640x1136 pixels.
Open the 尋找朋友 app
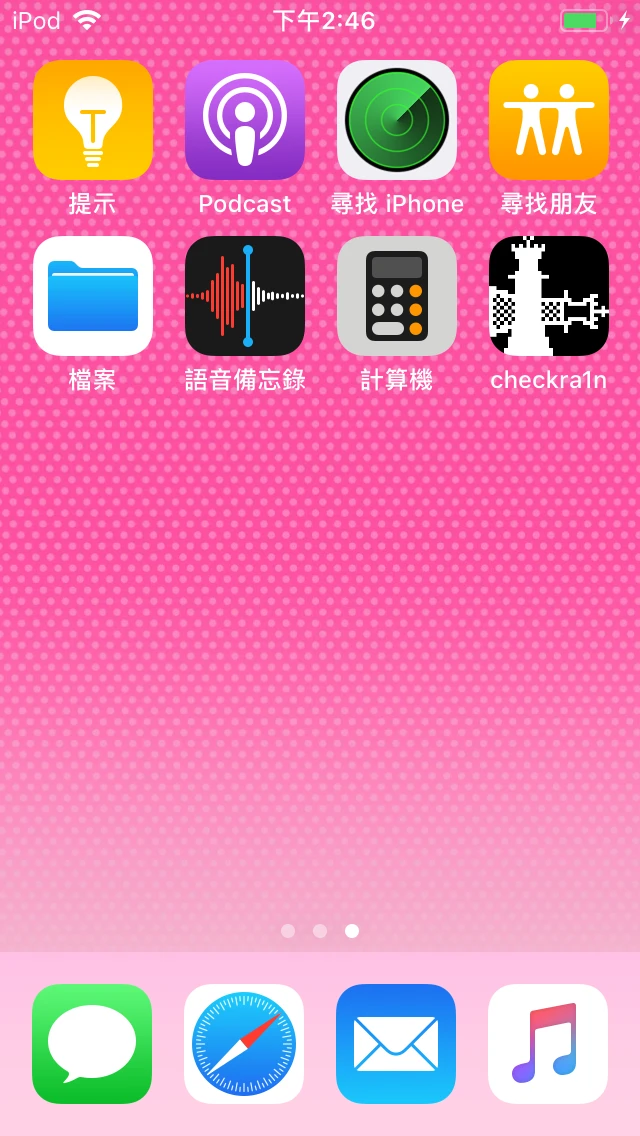(x=549, y=120)
